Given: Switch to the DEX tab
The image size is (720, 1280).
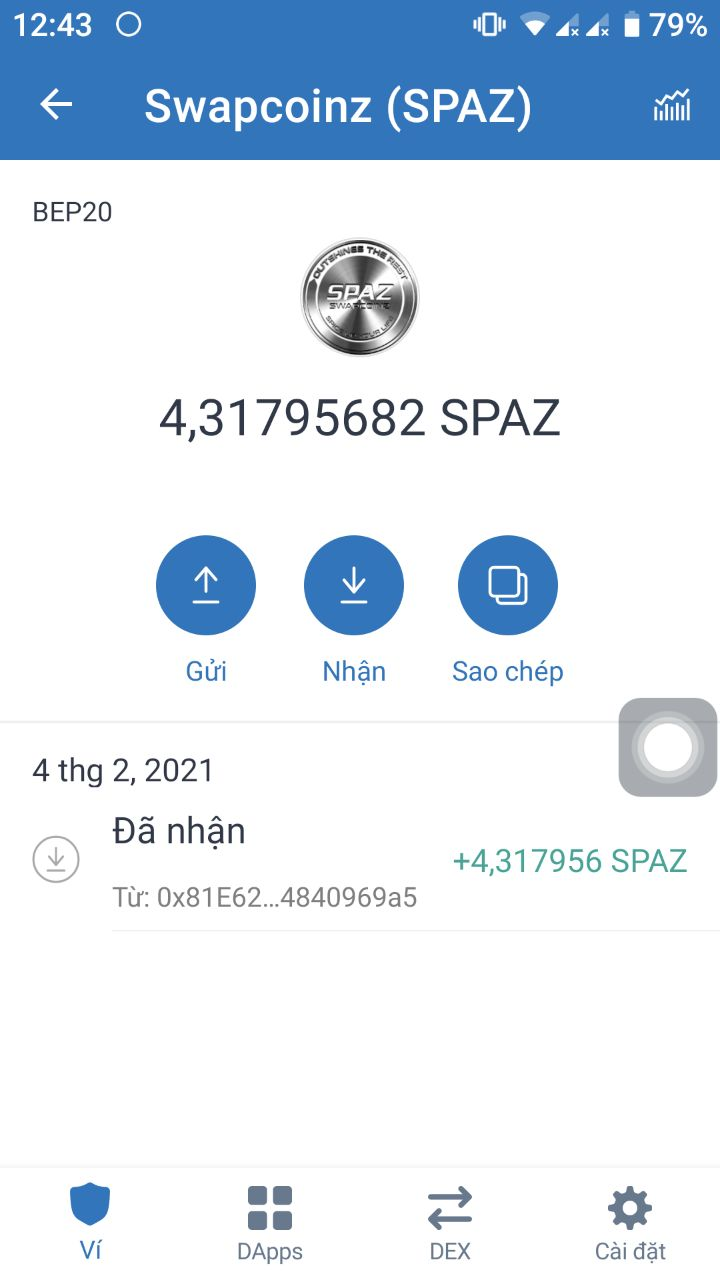Looking at the screenshot, I should click(x=450, y=1222).
